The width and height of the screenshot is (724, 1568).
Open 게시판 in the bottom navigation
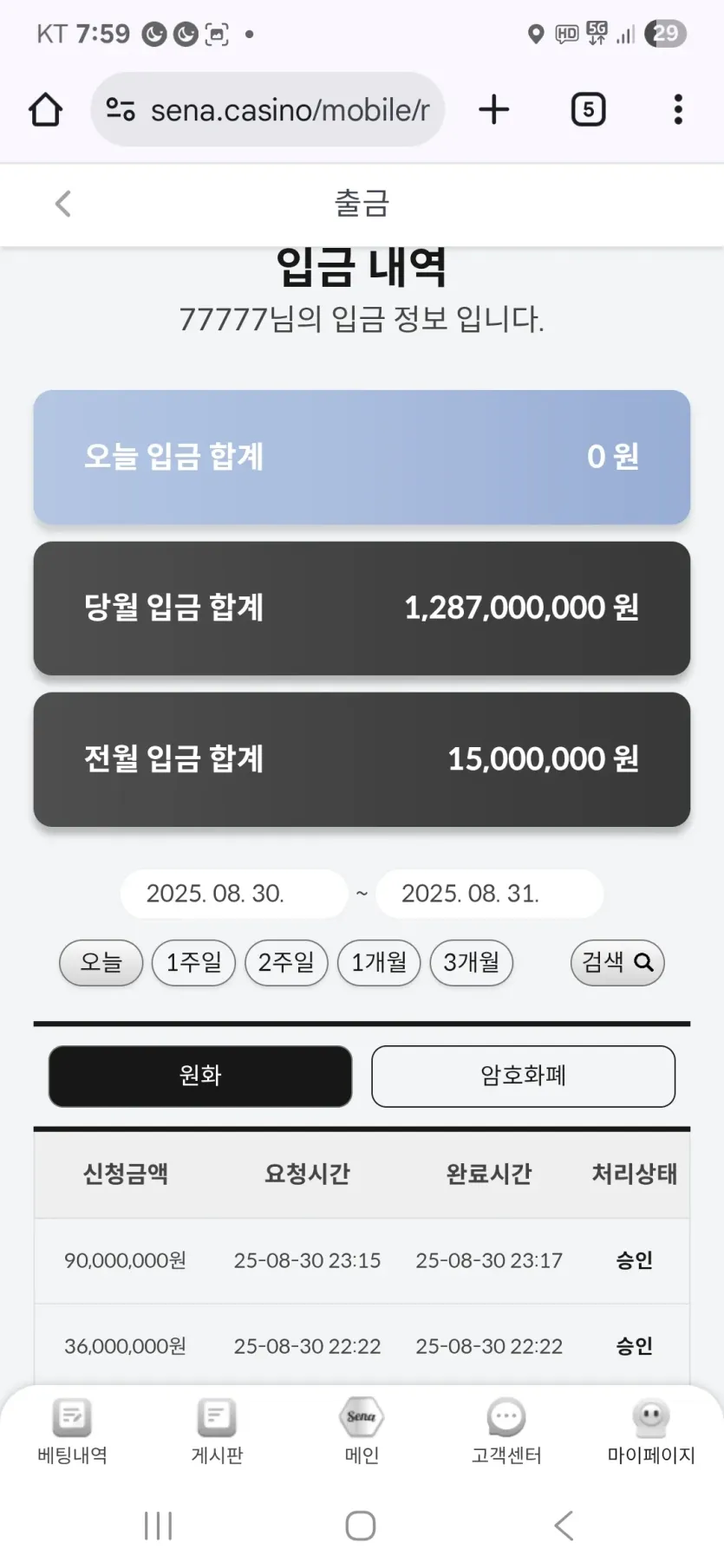click(217, 1432)
